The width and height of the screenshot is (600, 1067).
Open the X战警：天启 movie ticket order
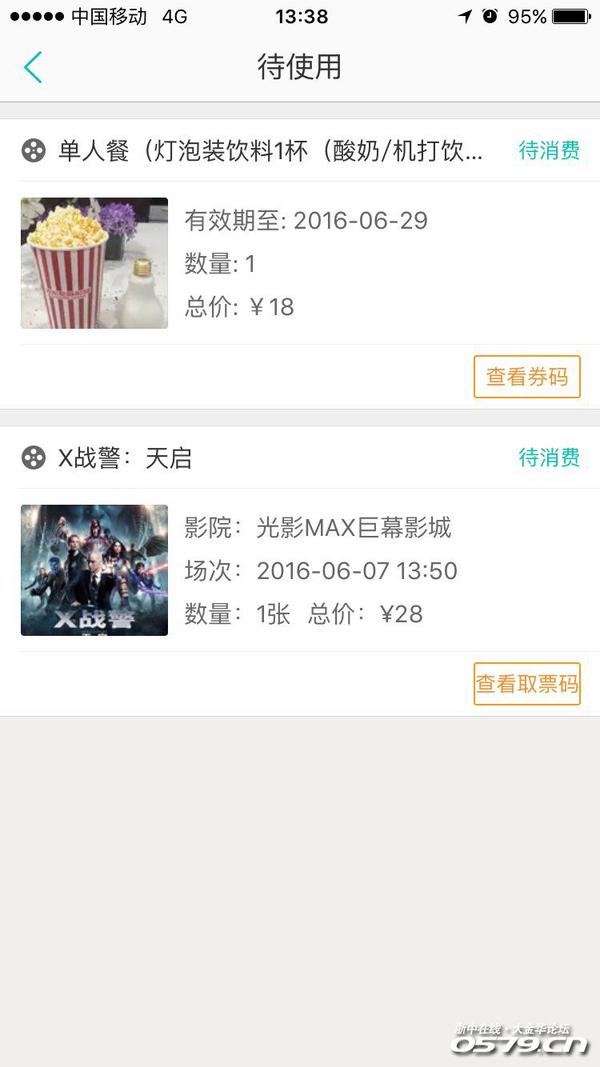[x=300, y=570]
